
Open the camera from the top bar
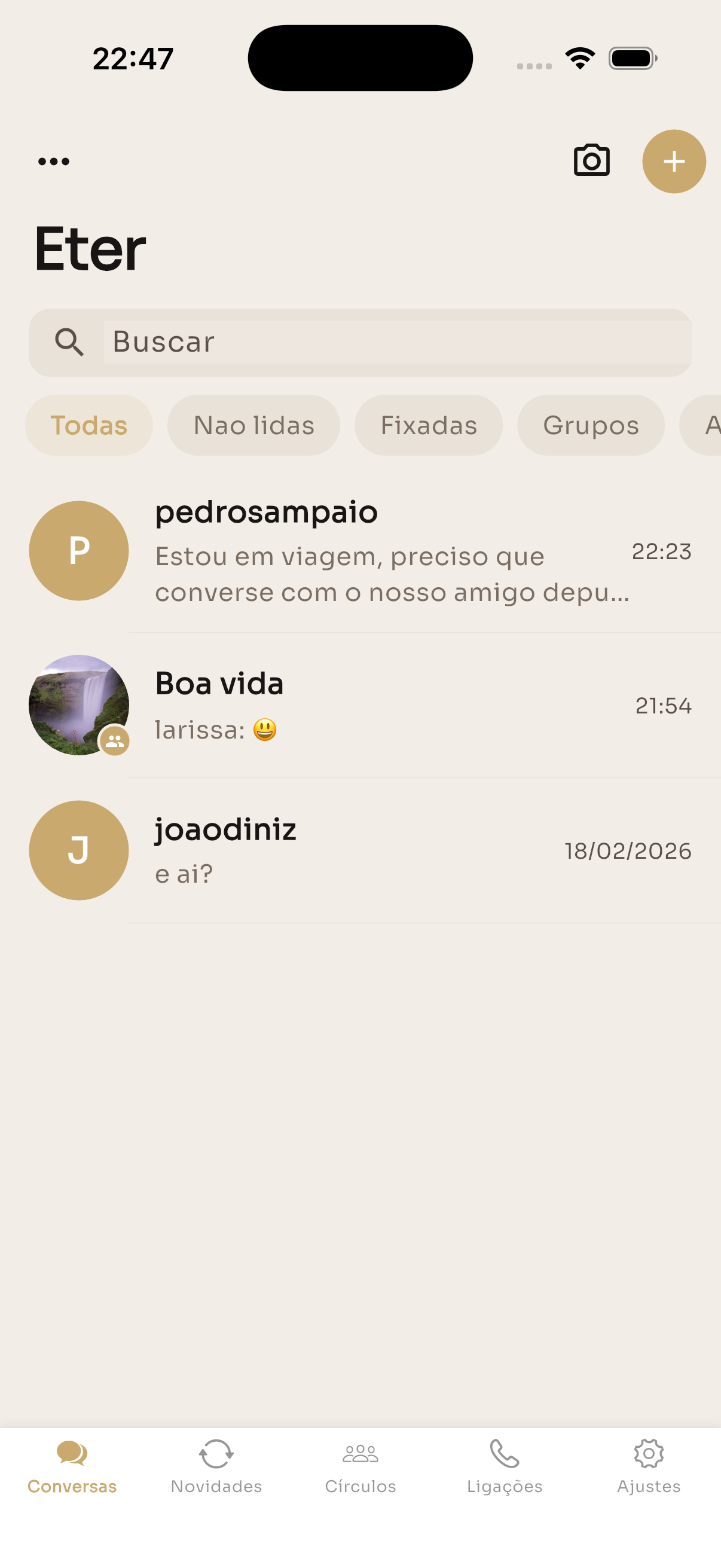point(591,160)
